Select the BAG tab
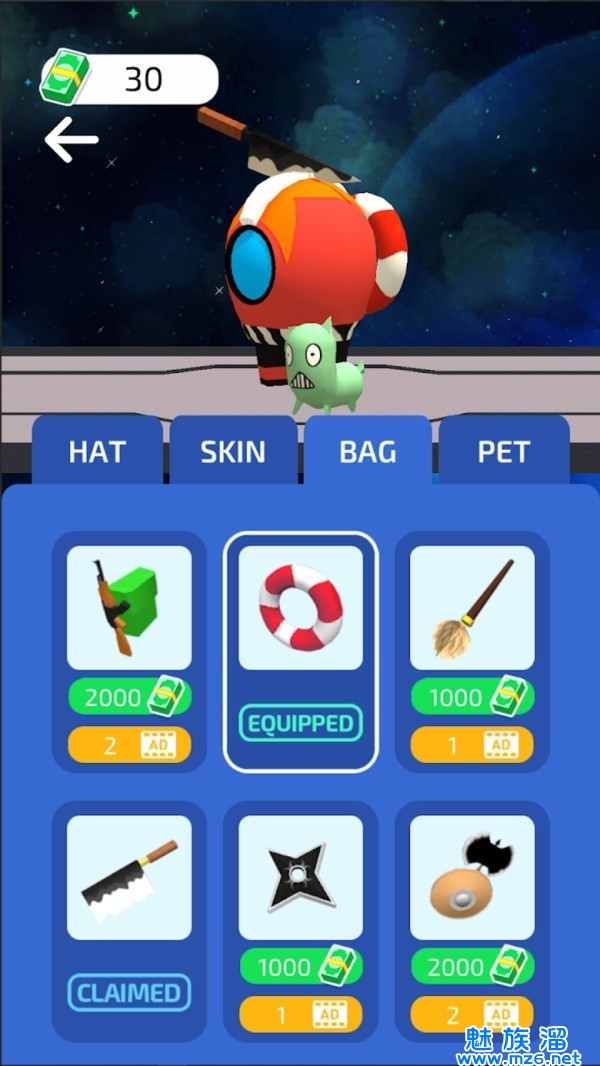600x1066 pixels. click(x=368, y=452)
